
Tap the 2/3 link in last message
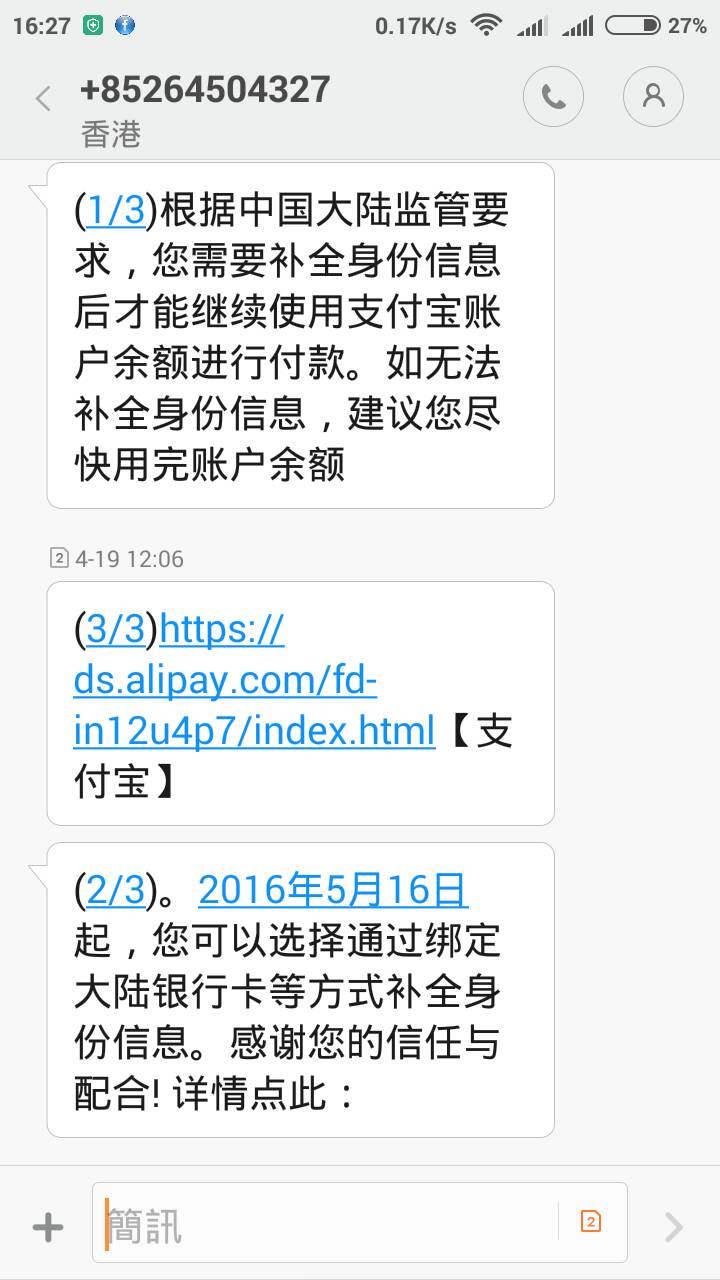tap(117, 890)
